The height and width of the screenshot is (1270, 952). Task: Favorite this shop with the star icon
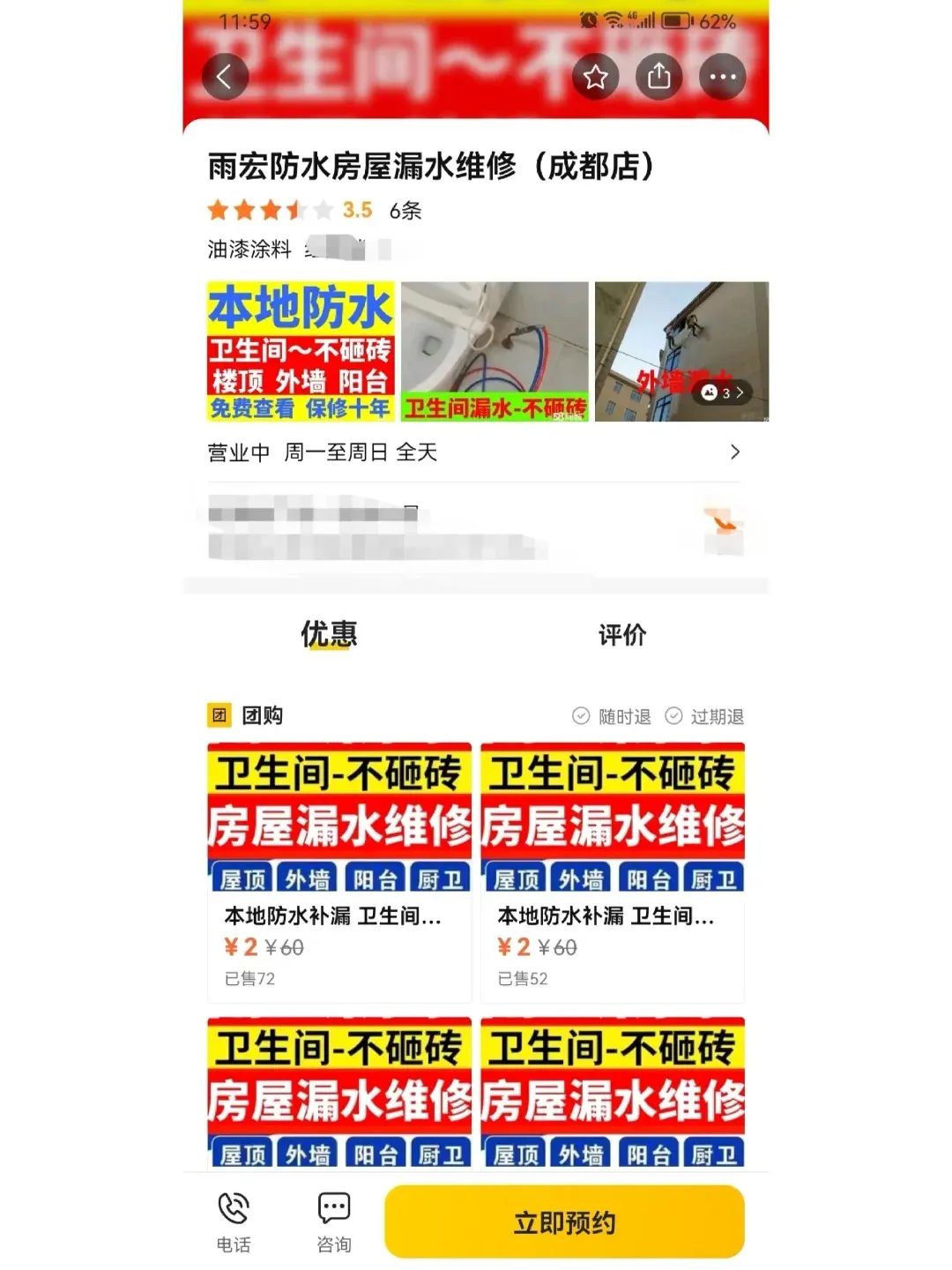(x=595, y=77)
